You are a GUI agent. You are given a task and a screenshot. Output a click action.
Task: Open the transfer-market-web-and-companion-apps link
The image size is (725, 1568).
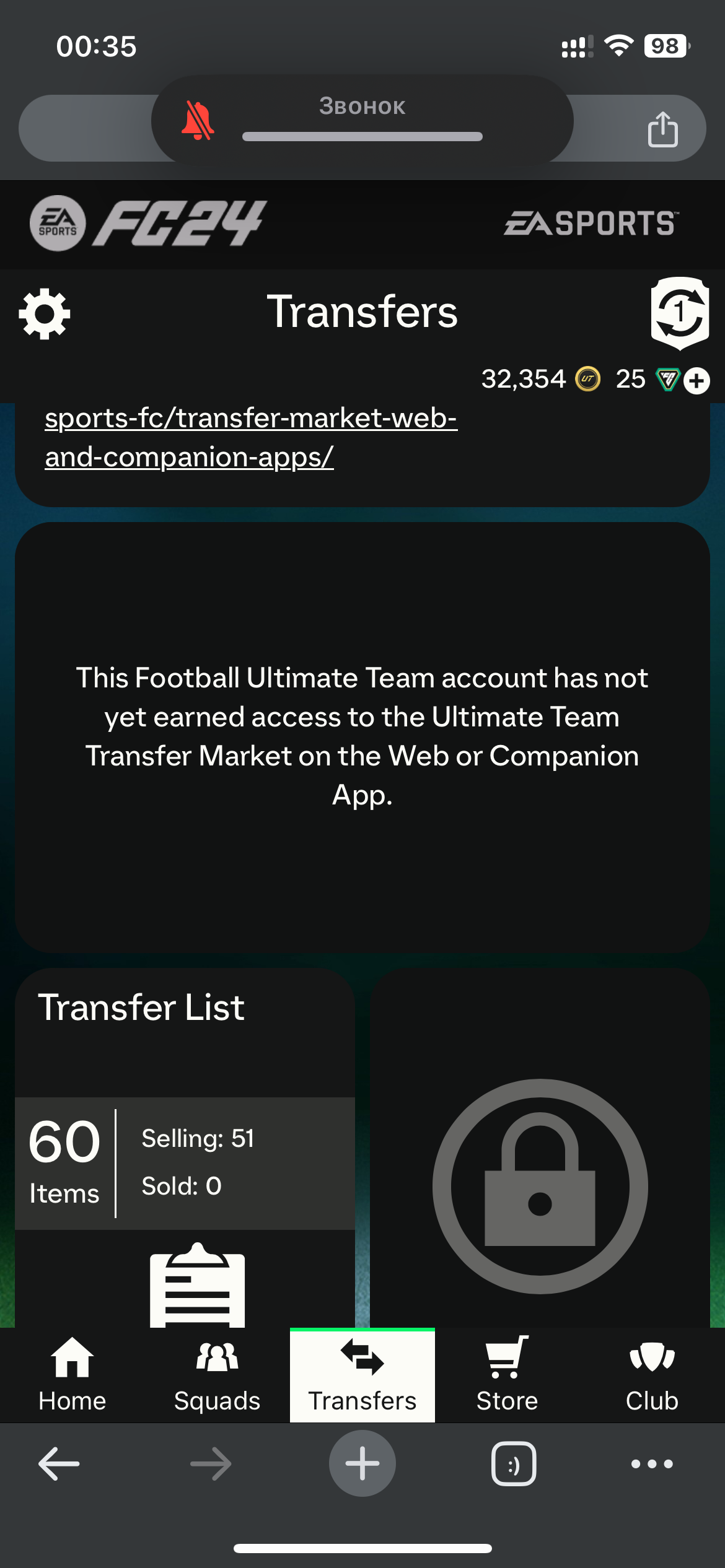click(250, 437)
